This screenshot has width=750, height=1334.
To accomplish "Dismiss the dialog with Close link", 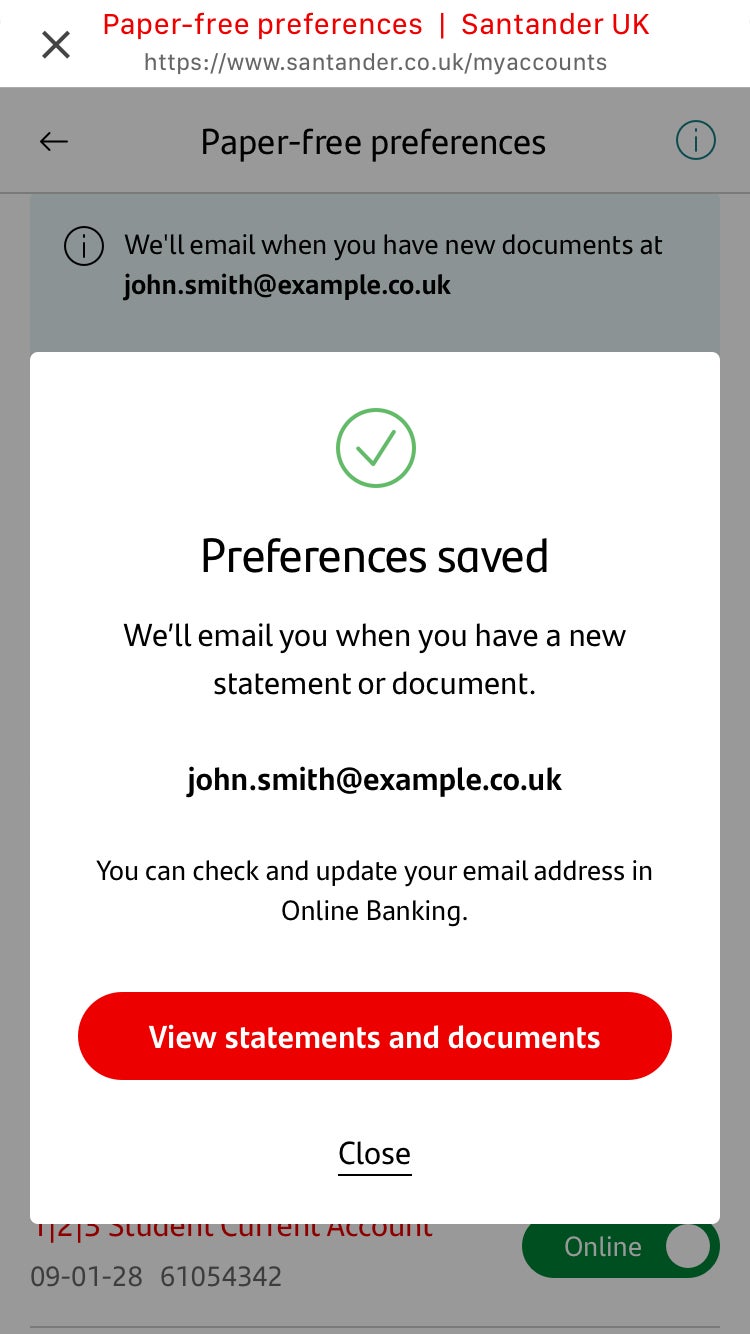I will (374, 1154).
